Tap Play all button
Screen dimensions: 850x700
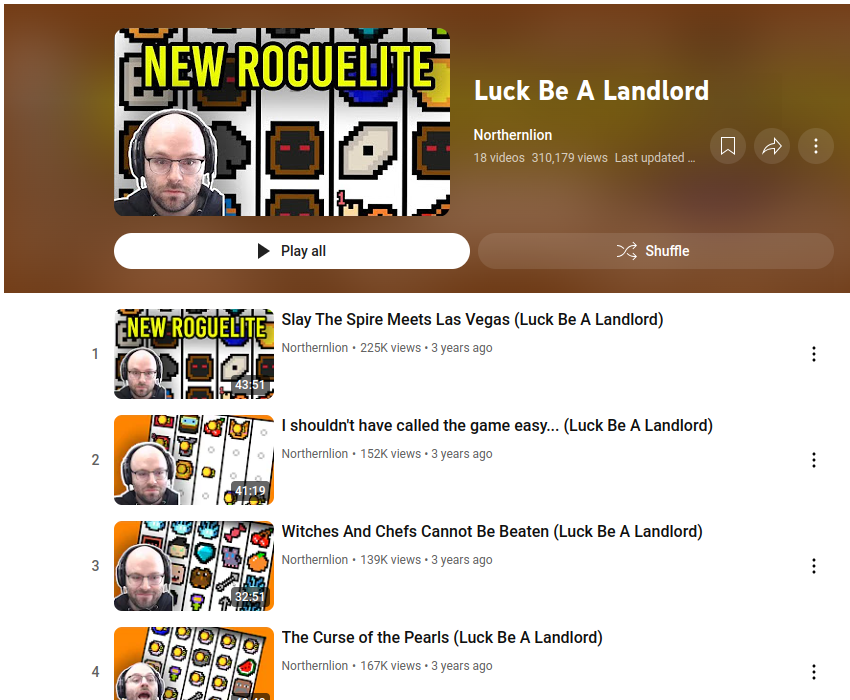(291, 251)
